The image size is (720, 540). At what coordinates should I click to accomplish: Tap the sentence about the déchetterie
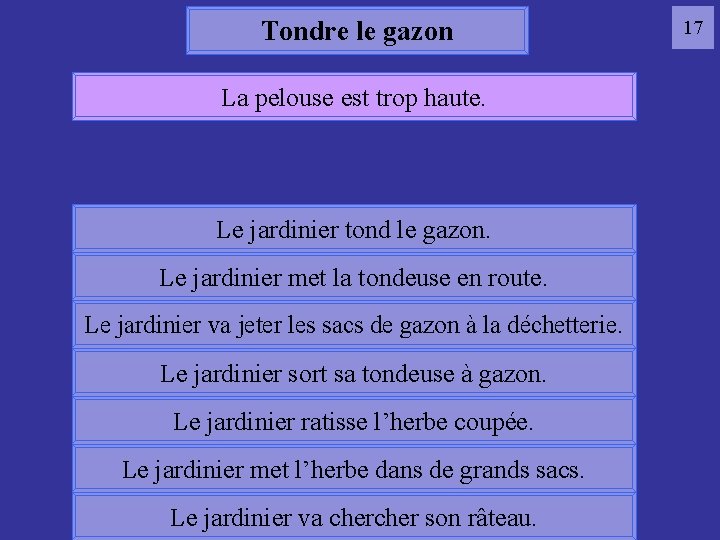tap(354, 325)
